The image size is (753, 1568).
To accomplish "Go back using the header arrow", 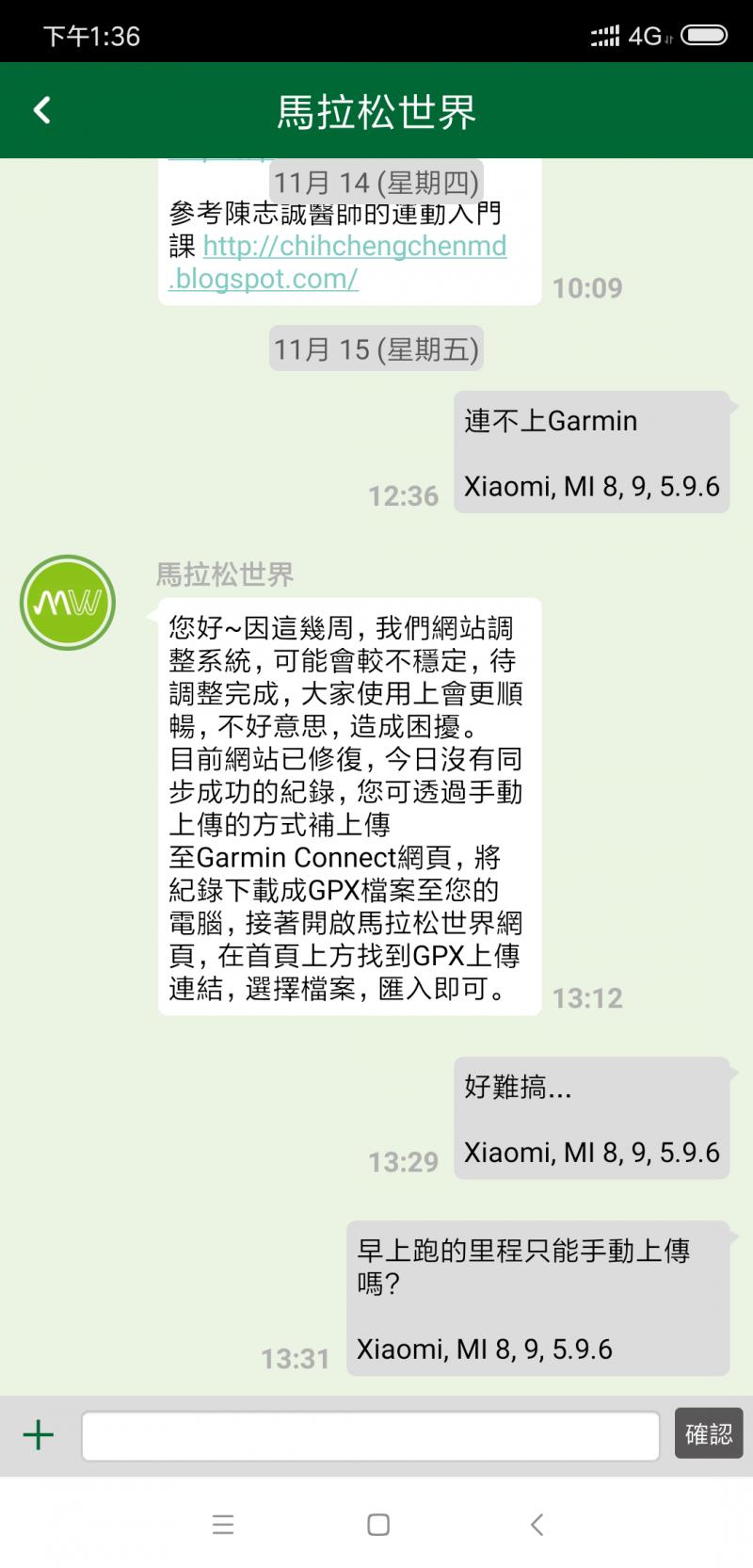I will click(42, 110).
